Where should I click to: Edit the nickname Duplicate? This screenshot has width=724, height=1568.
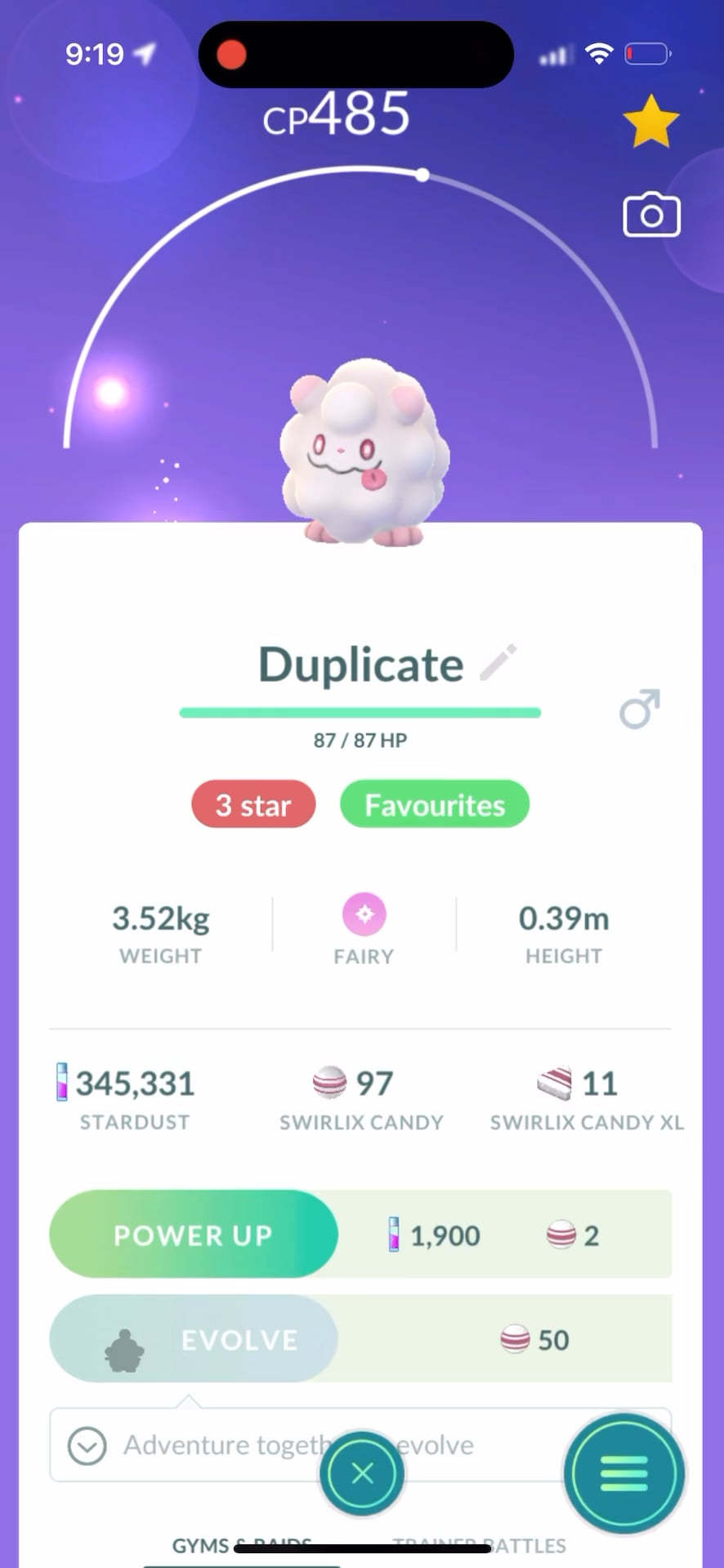coord(498,662)
